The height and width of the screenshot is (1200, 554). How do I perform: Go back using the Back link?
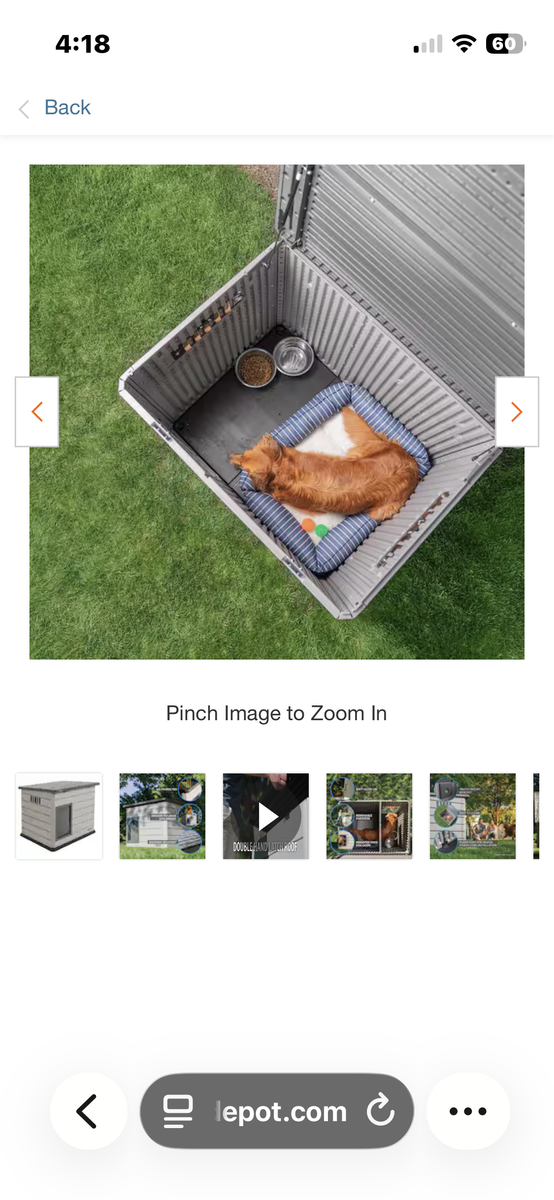tap(55, 108)
